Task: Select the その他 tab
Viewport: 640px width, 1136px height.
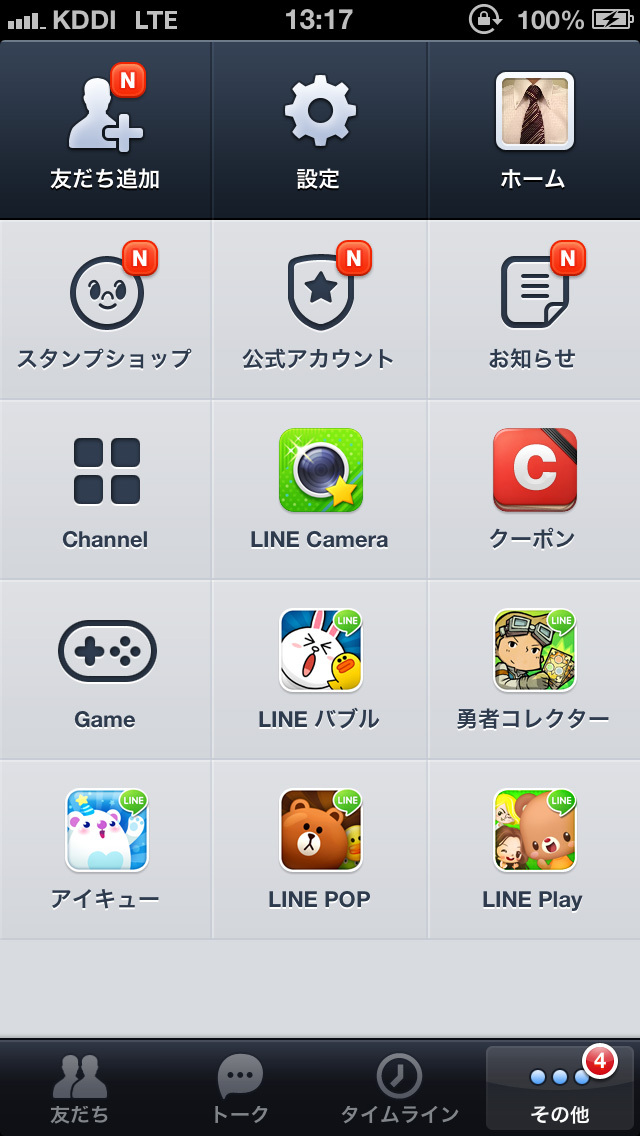Action: (559, 1088)
